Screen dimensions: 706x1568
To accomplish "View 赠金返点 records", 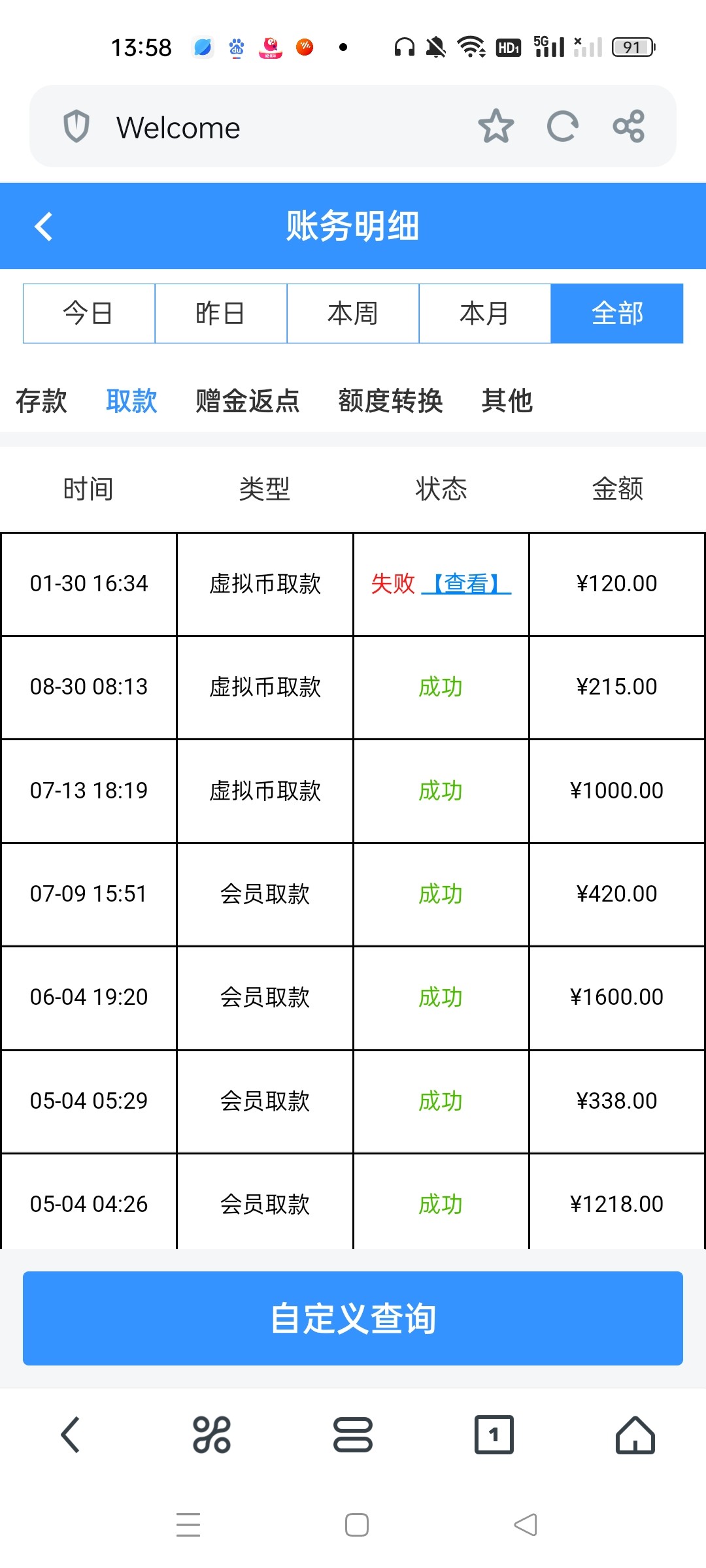I will [248, 400].
